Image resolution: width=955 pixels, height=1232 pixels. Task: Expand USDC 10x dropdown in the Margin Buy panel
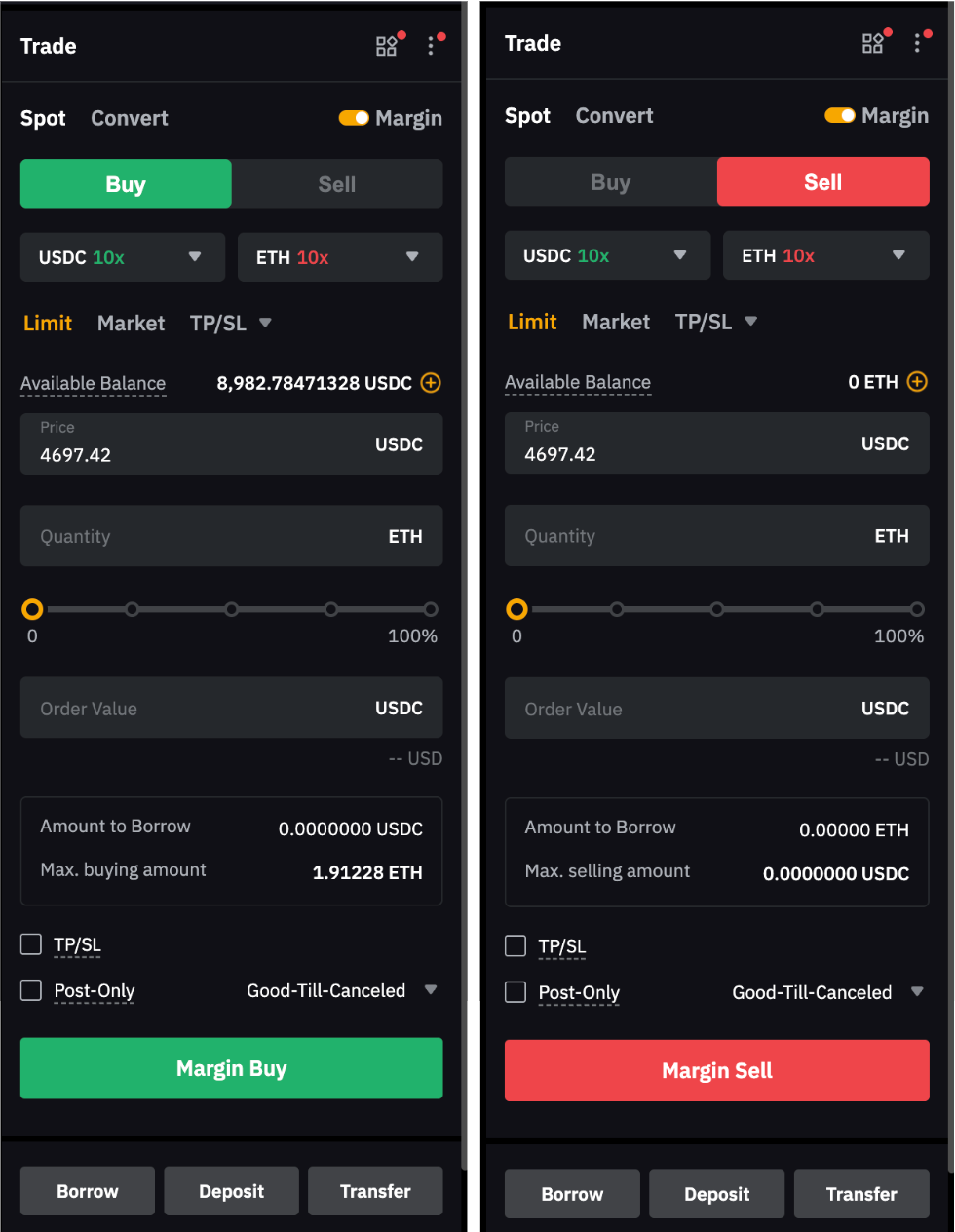(123, 257)
